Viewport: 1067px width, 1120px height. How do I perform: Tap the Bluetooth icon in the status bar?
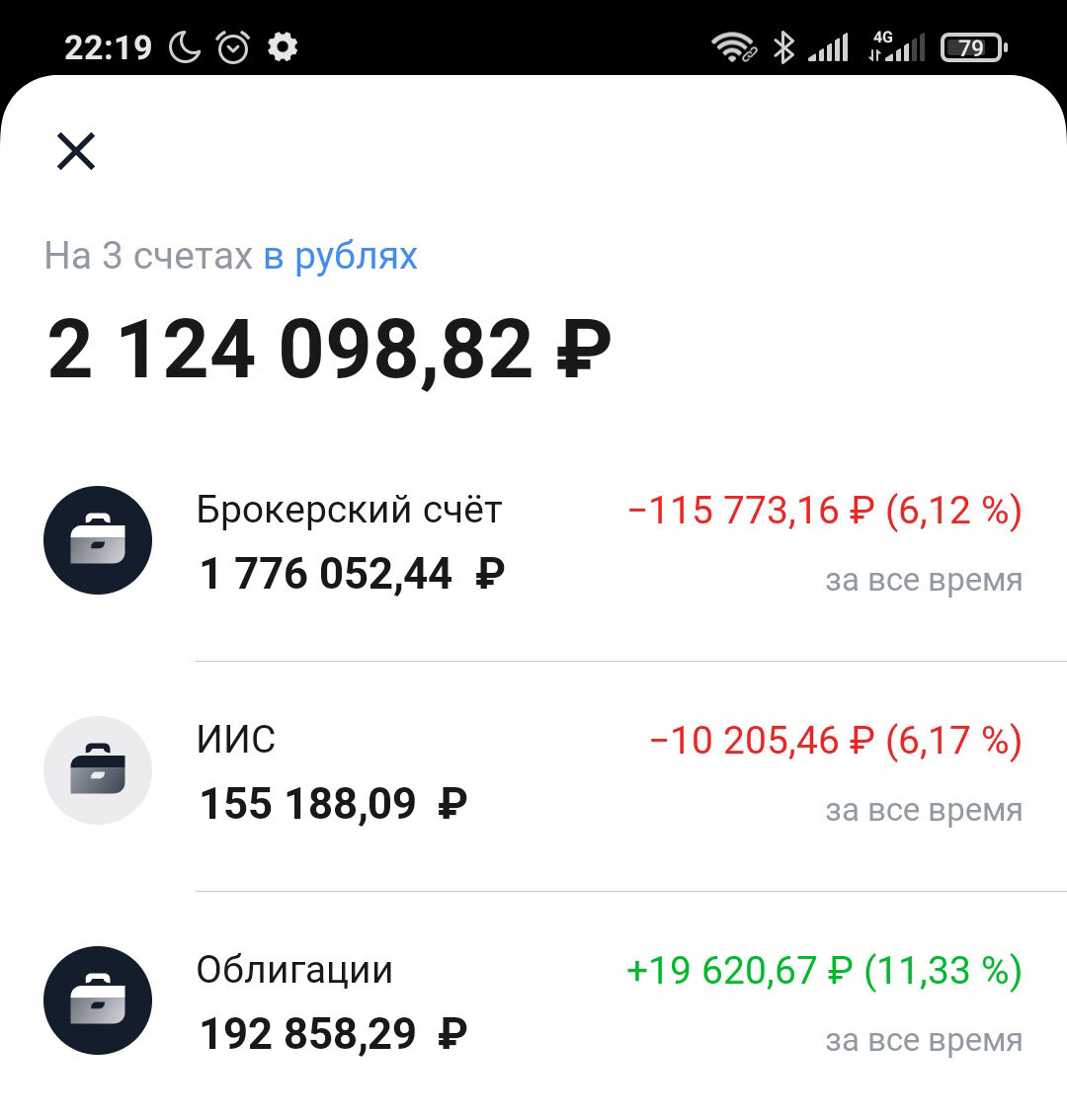(785, 45)
